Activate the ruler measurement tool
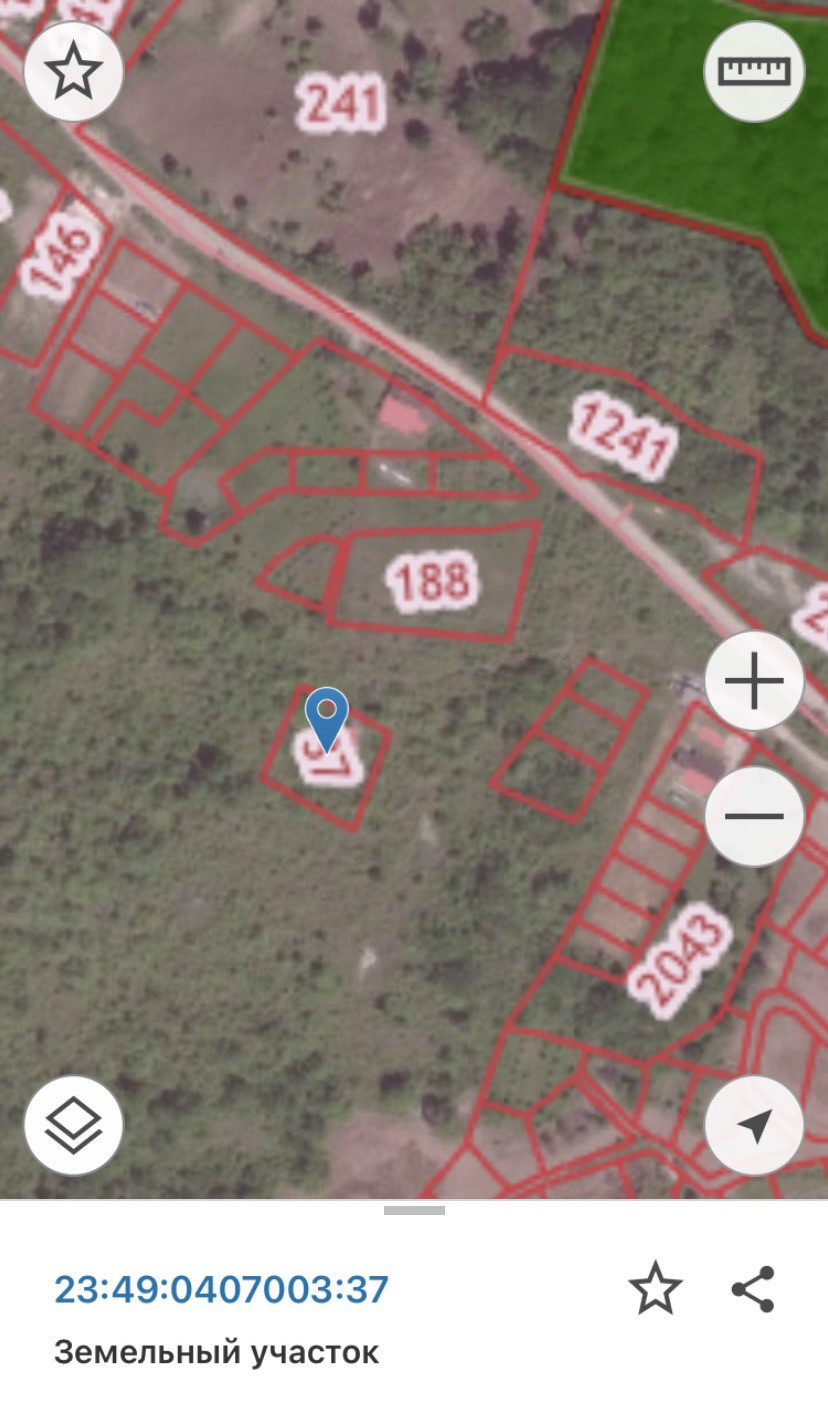Image resolution: width=828 pixels, height=1417 pixels. coord(754,72)
